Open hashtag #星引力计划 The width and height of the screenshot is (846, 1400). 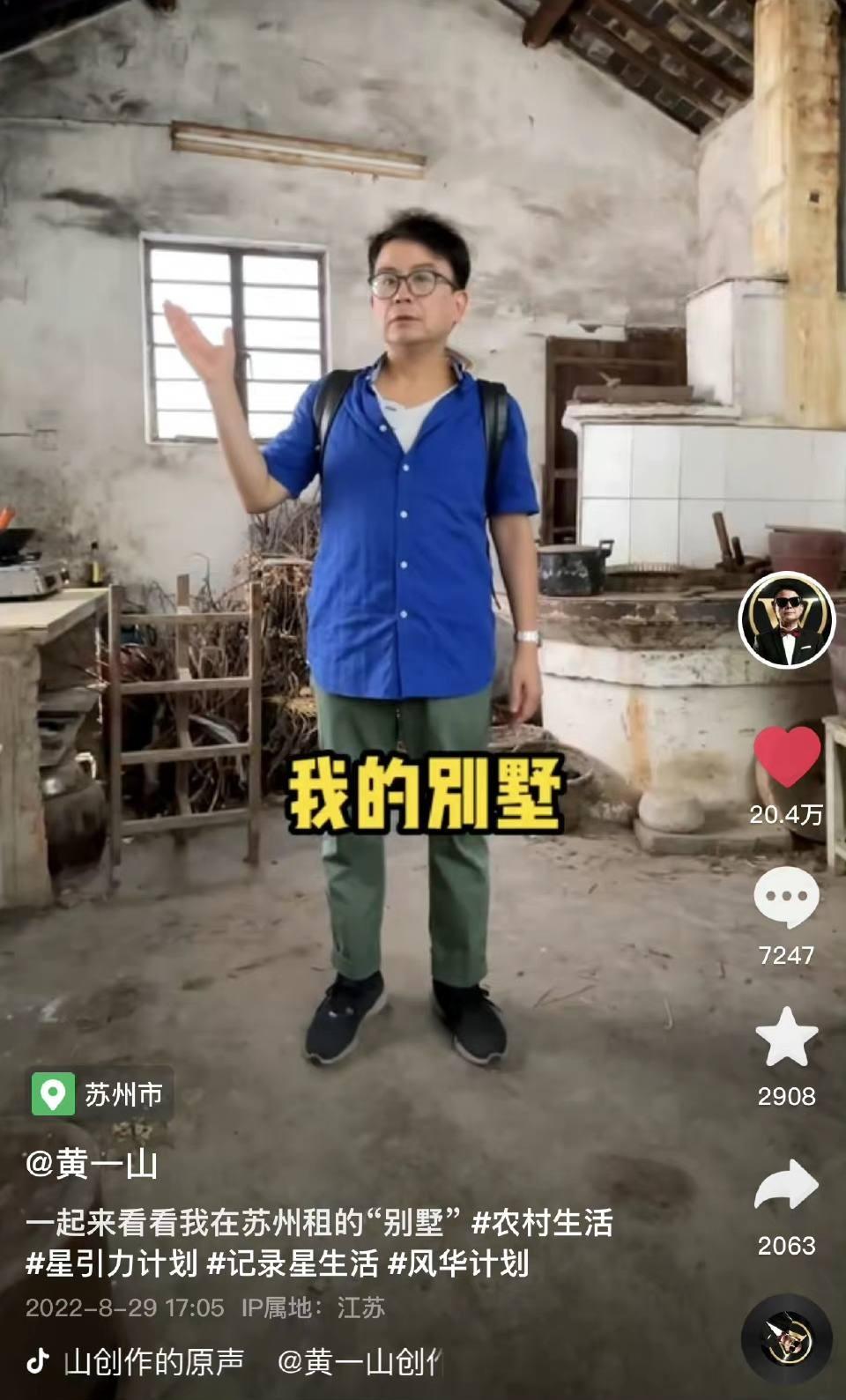pos(111,1264)
